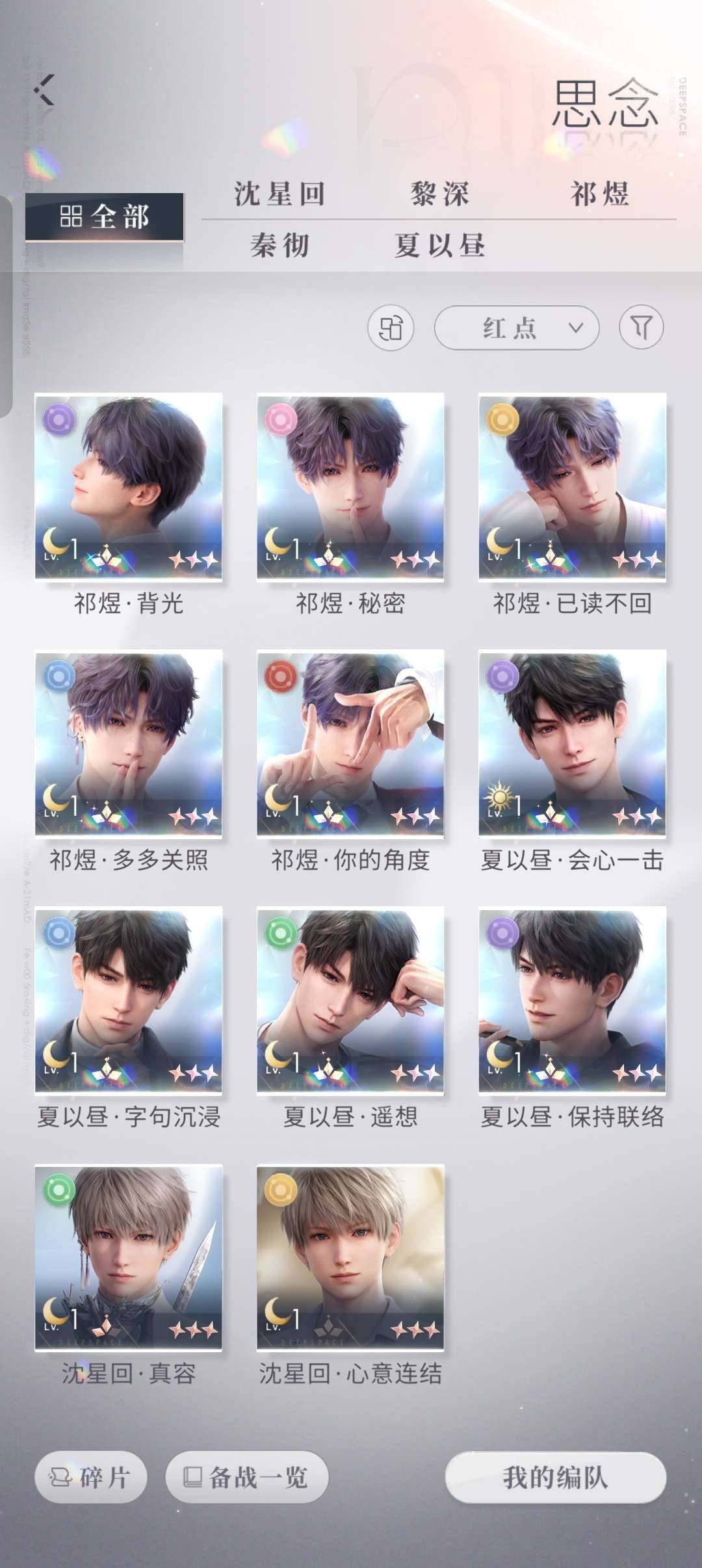The height and width of the screenshot is (1568, 702).
Task: Tap the red attribute icon on 祁煜·你的角度 card
Action: tap(279, 679)
